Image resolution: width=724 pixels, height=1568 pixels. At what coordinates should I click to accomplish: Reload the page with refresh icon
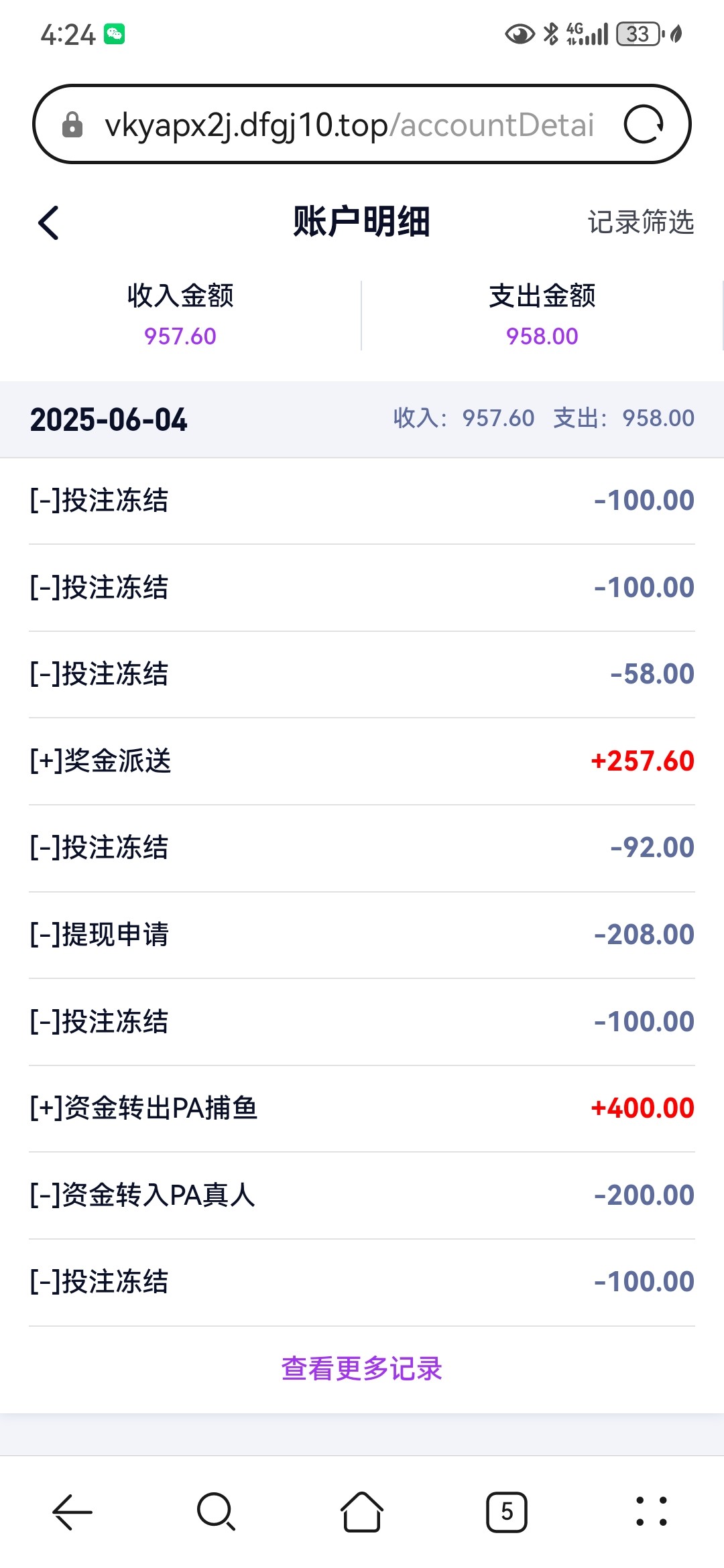[644, 125]
